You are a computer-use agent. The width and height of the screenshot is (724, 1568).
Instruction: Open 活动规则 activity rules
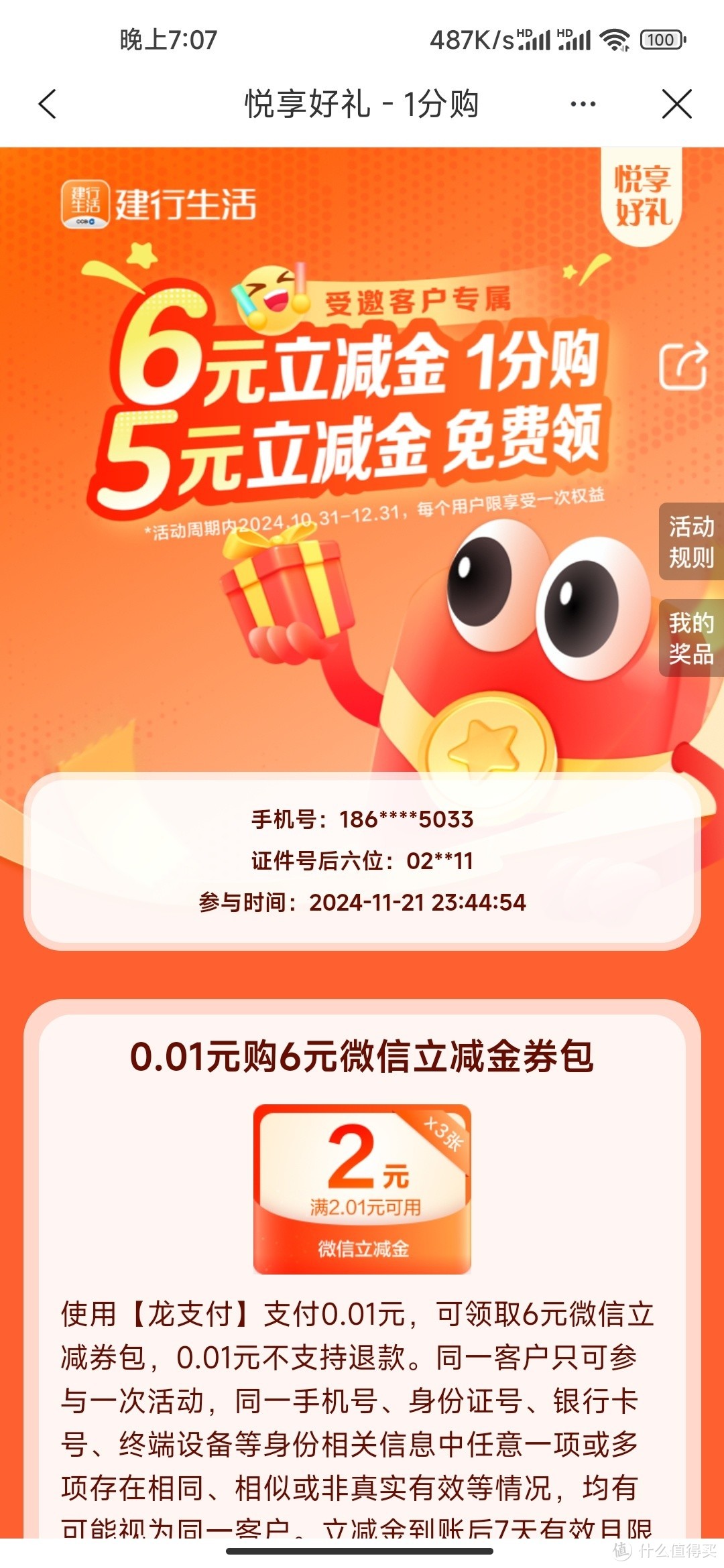tap(691, 541)
